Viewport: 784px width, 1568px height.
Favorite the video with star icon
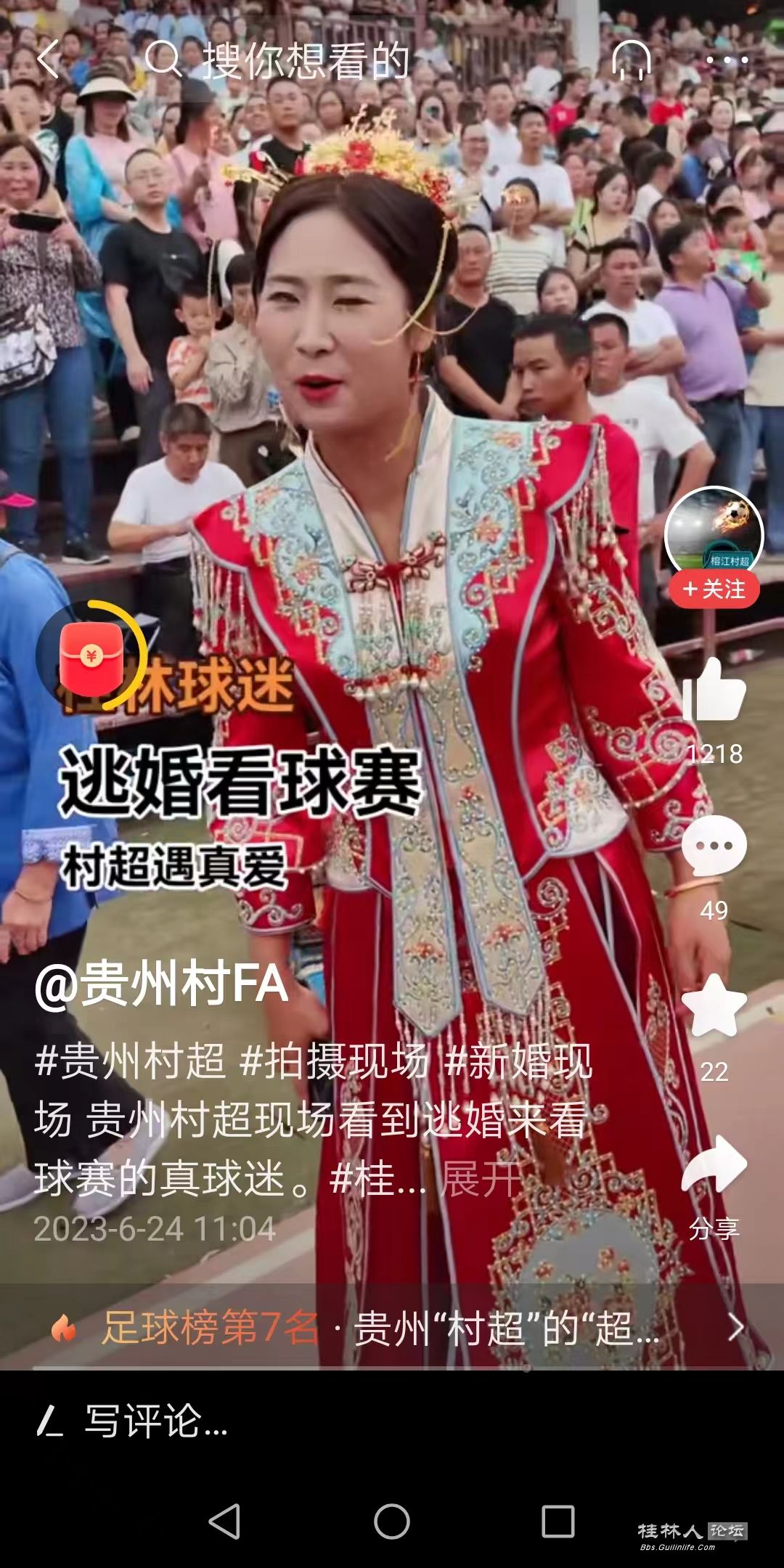714,1006
